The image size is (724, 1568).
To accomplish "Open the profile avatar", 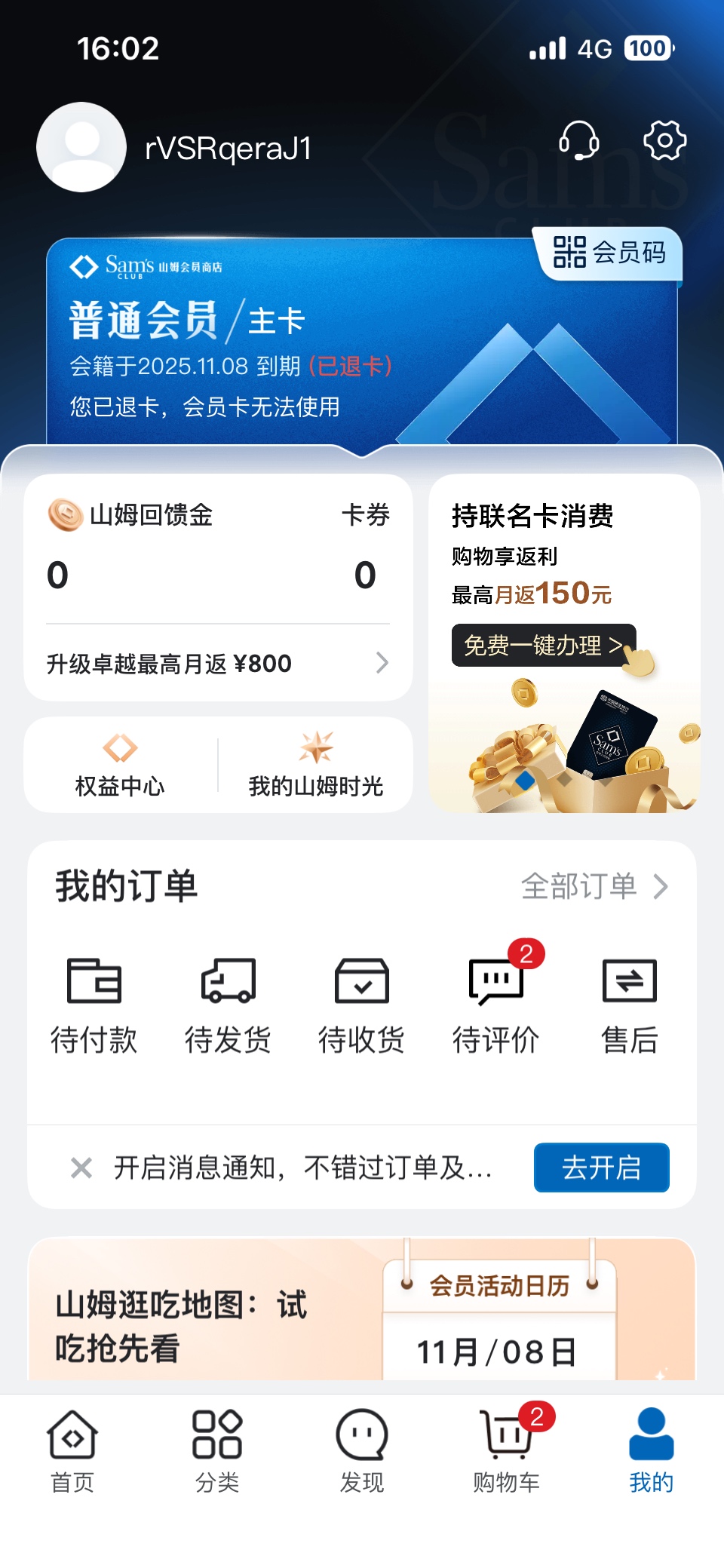I will point(81,147).
